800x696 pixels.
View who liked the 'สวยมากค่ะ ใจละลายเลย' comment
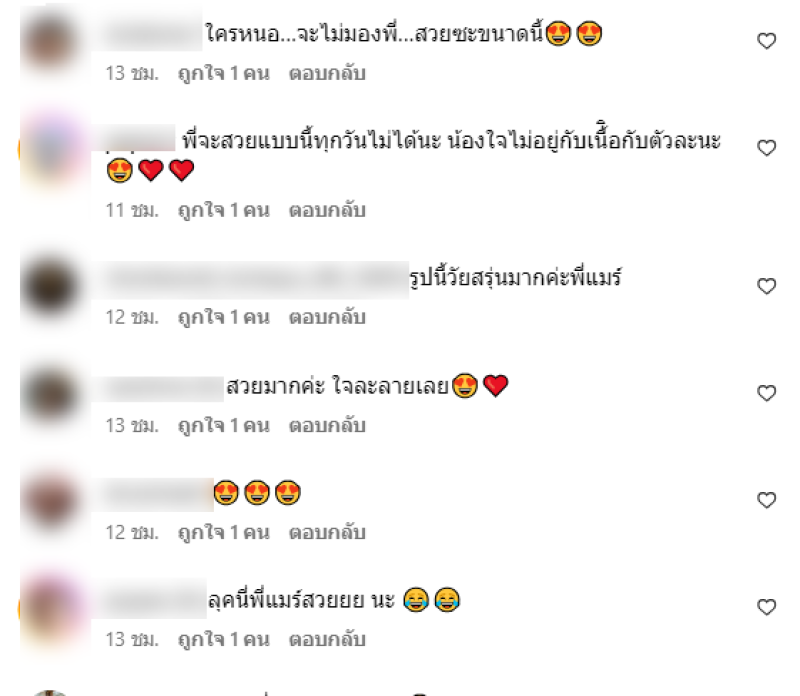[x=224, y=426]
